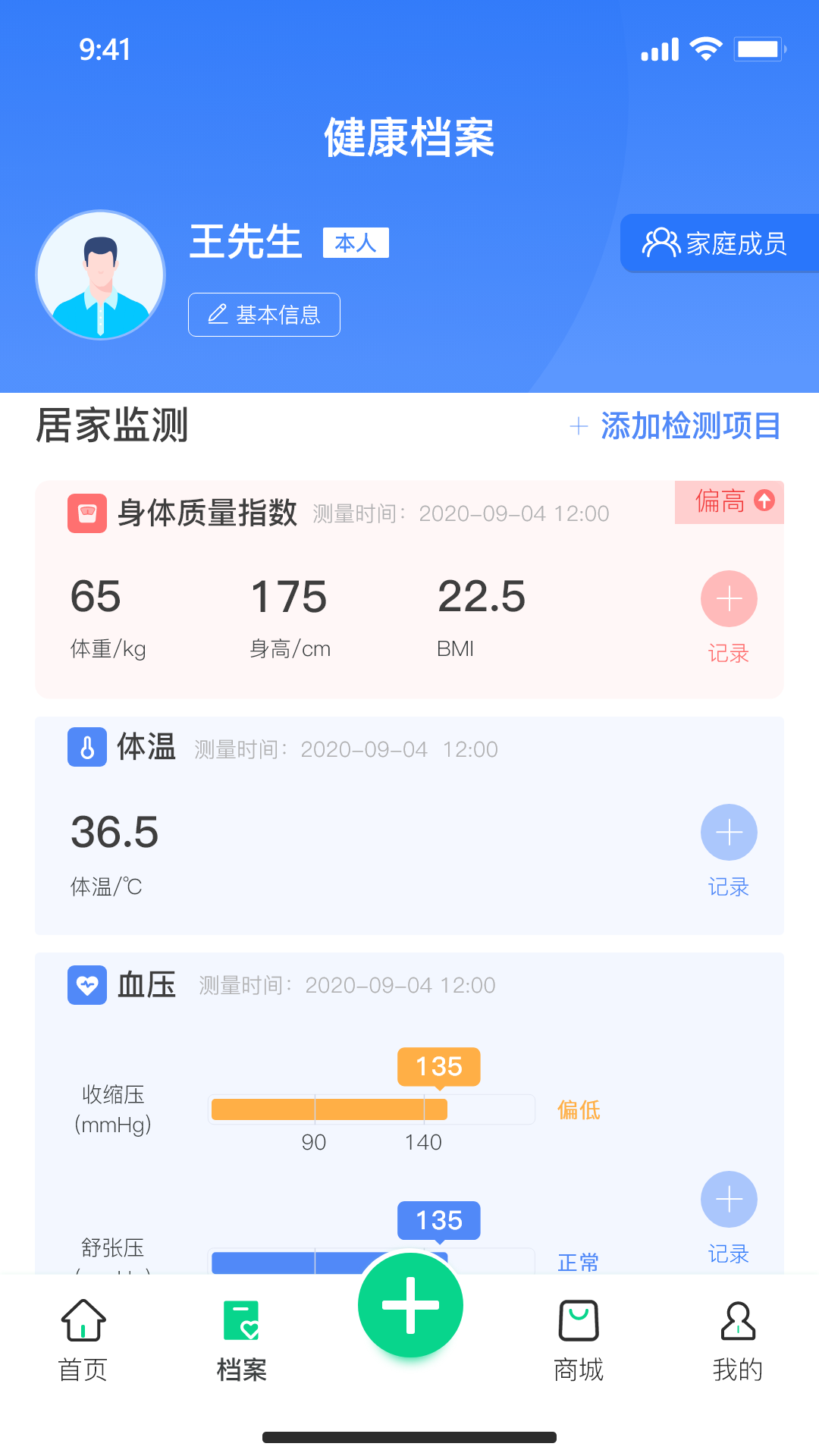Tap 添加检测项目 to add item
The image size is (819, 1456).
675,425
